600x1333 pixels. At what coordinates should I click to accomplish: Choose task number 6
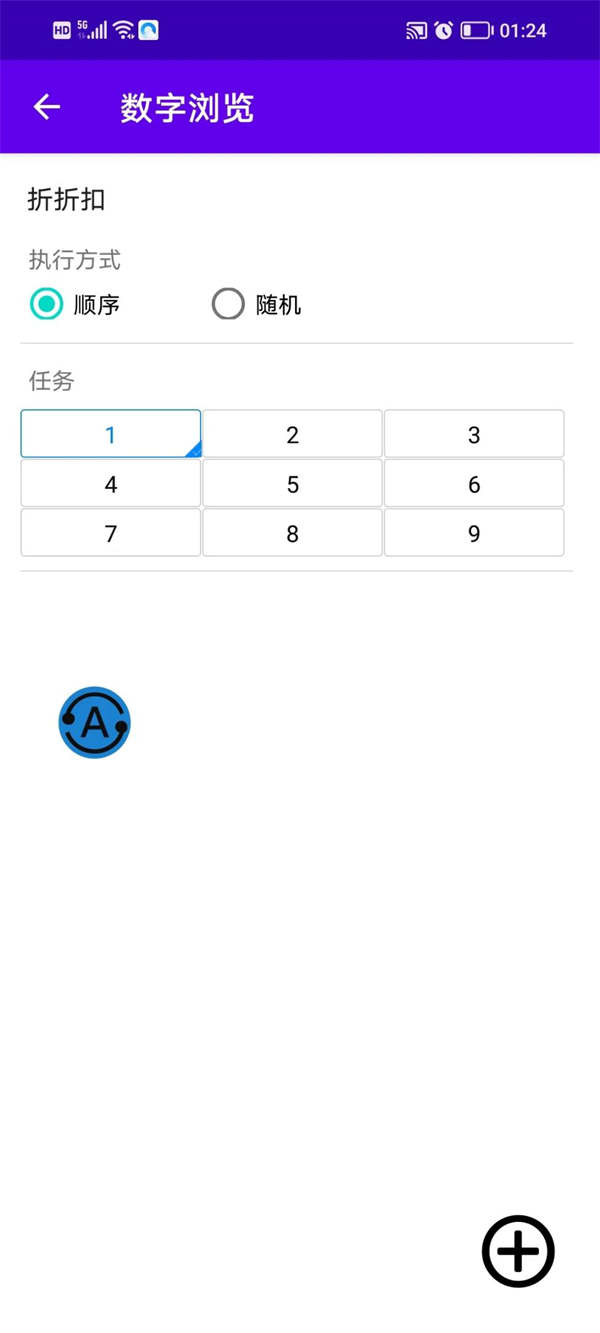(x=474, y=484)
